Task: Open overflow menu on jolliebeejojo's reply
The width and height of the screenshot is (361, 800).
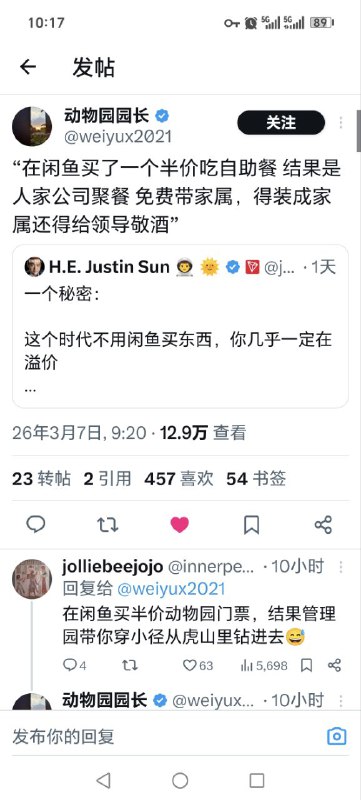Action: 341,567
